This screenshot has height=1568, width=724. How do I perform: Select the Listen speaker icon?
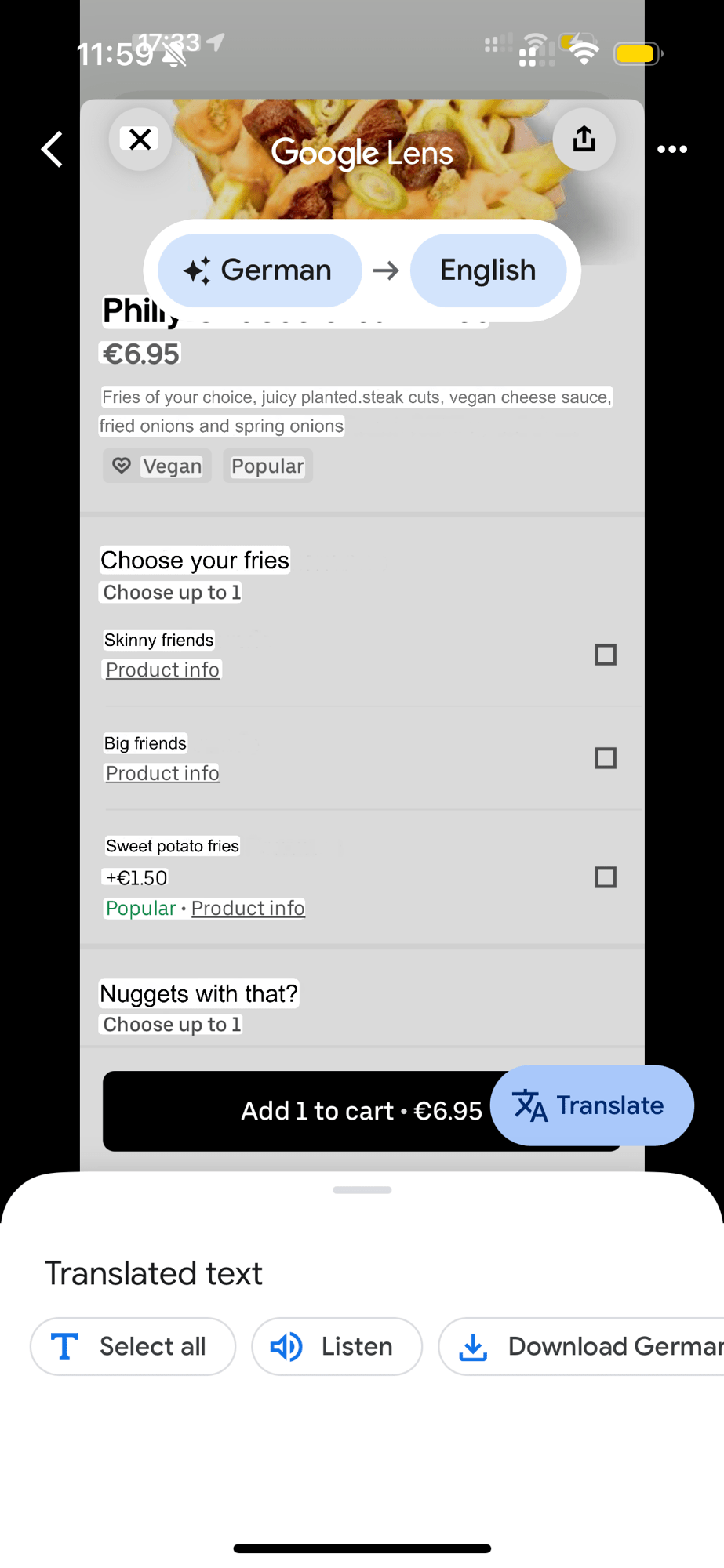click(287, 1346)
